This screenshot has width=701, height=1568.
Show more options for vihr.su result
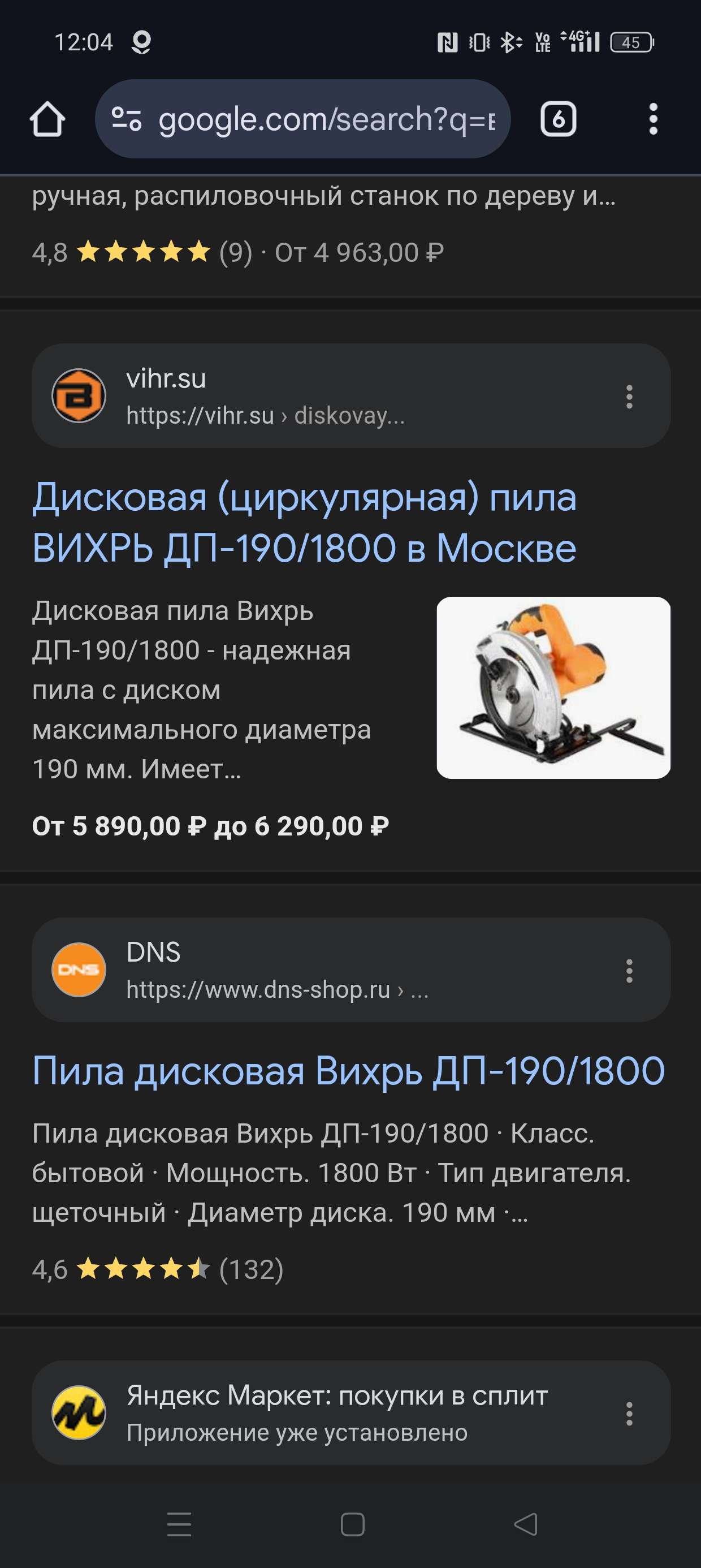tap(629, 397)
